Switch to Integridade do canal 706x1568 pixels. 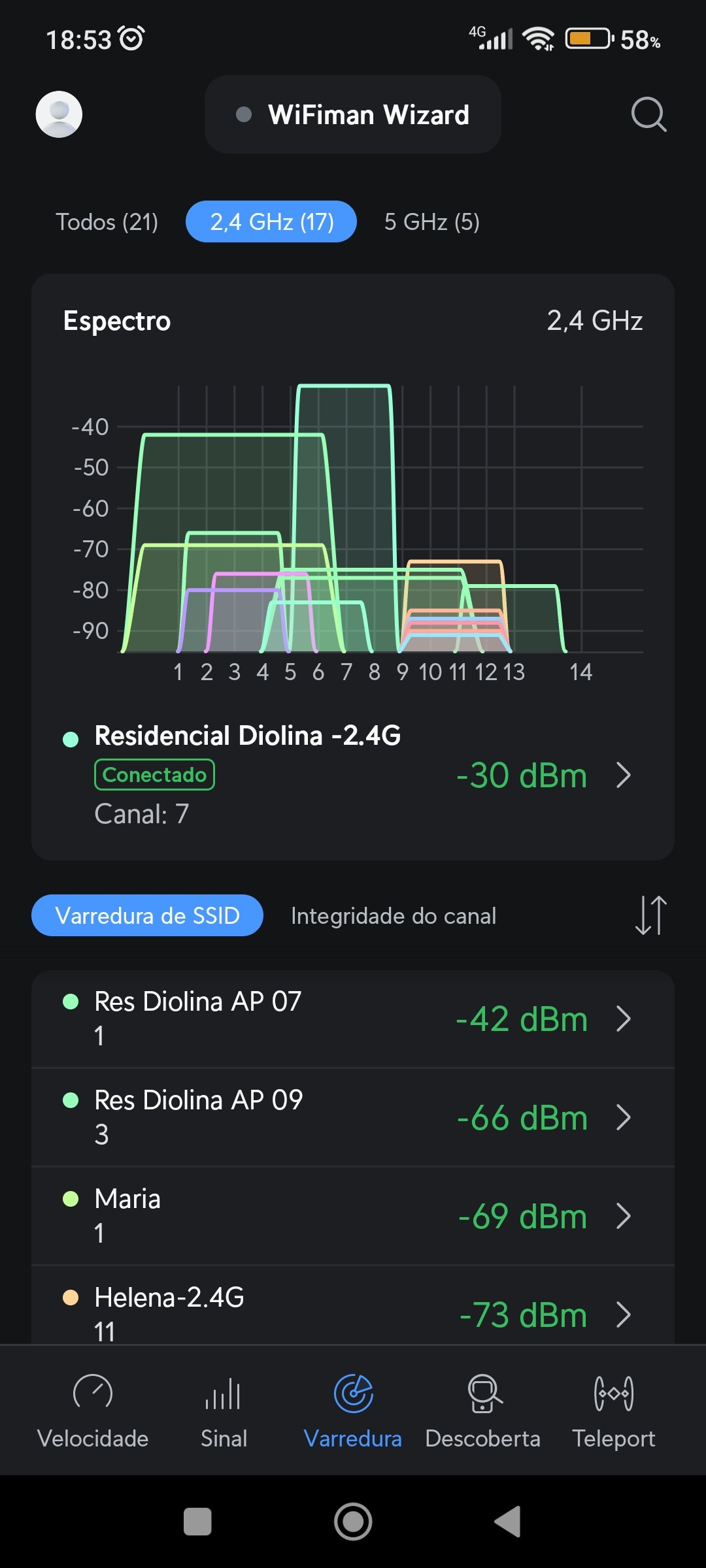point(394,915)
